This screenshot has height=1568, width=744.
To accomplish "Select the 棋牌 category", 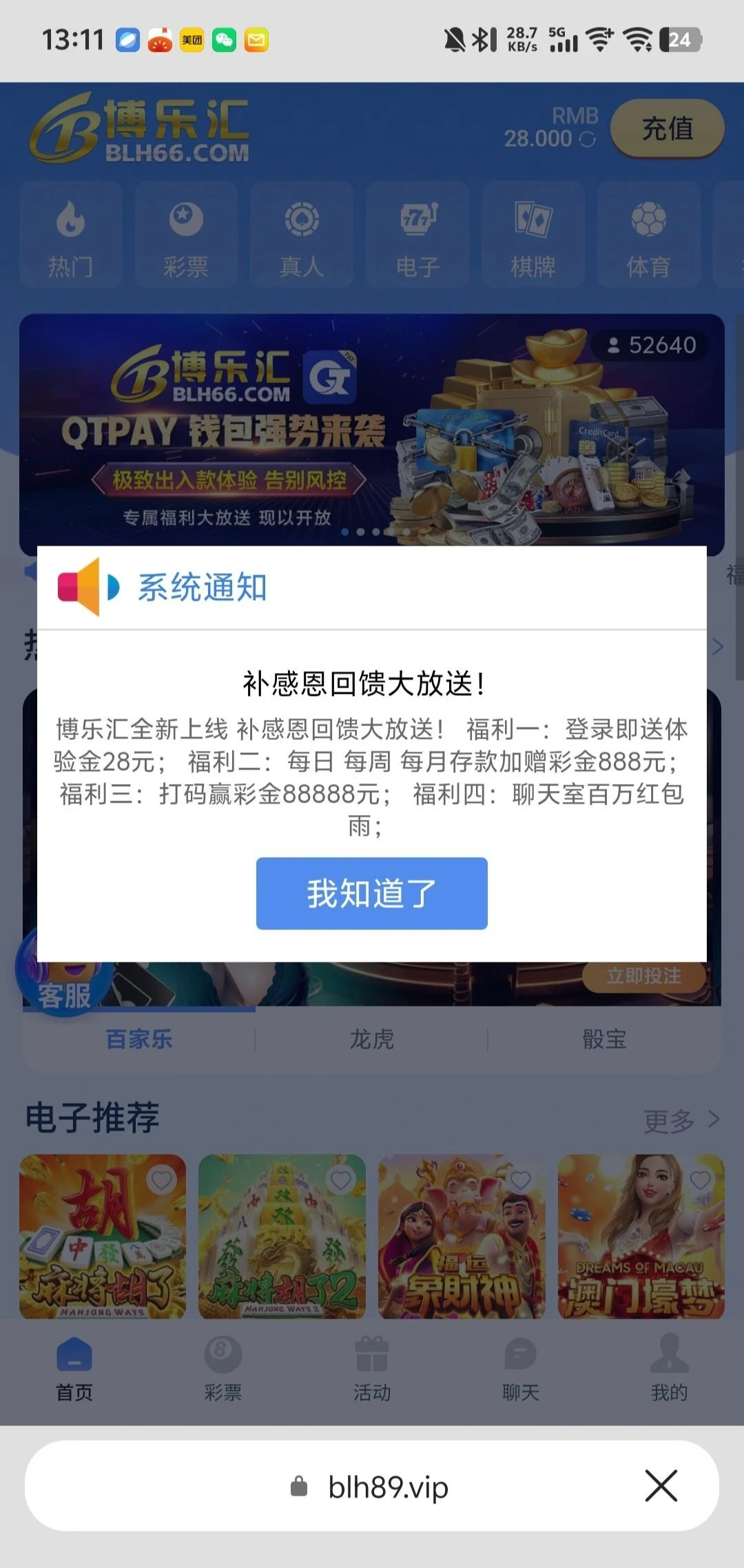I will (x=533, y=236).
